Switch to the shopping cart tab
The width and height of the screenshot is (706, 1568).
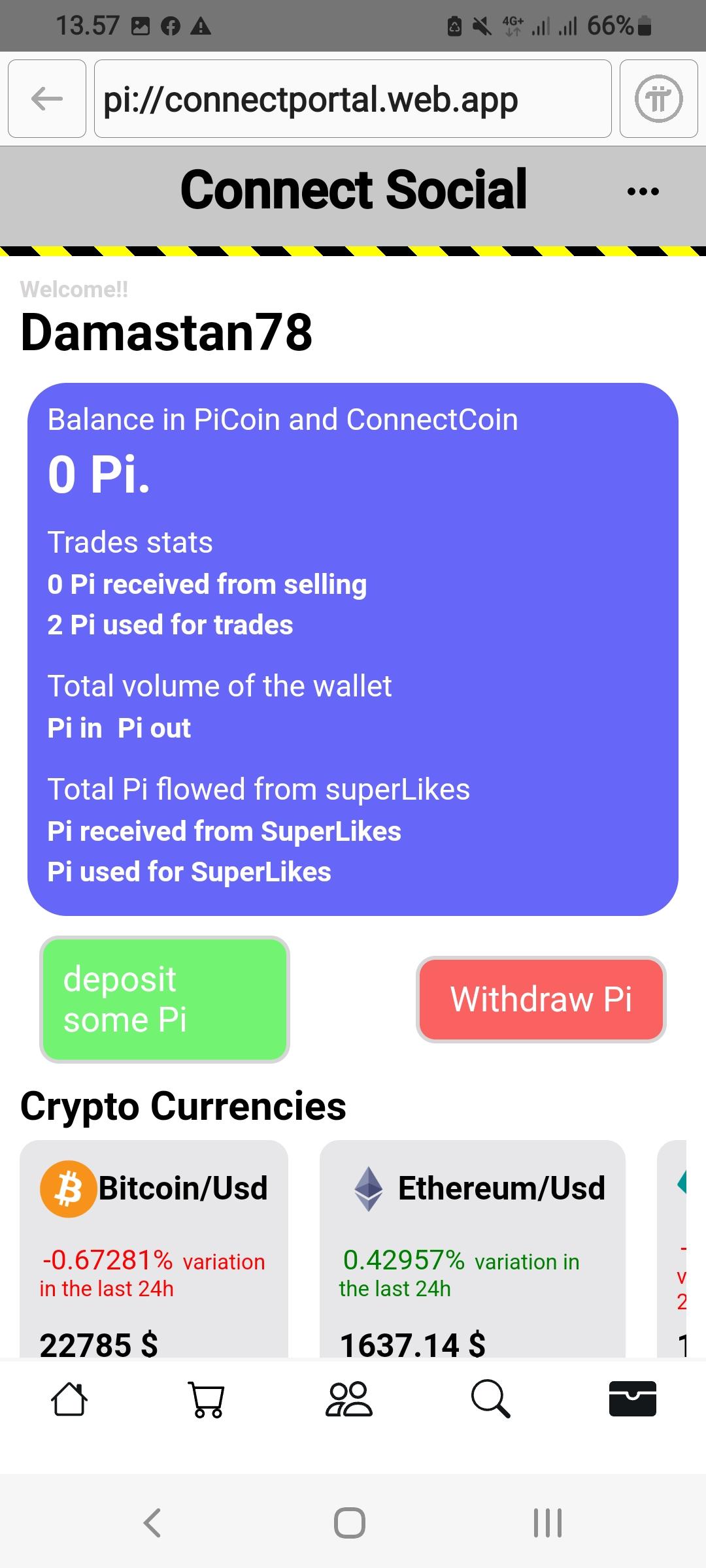coord(207,1399)
